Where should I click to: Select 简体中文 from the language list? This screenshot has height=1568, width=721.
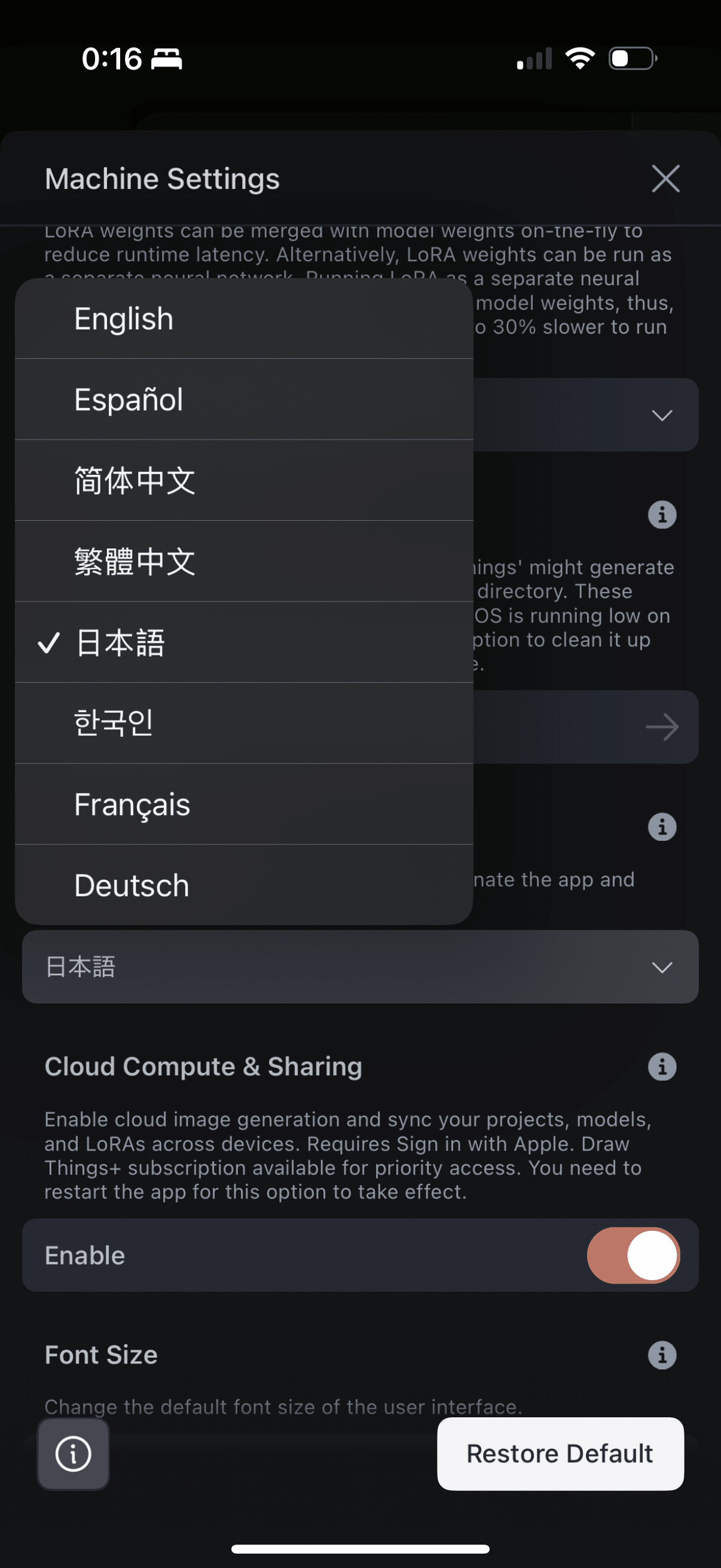pyautogui.click(x=243, y=480)
